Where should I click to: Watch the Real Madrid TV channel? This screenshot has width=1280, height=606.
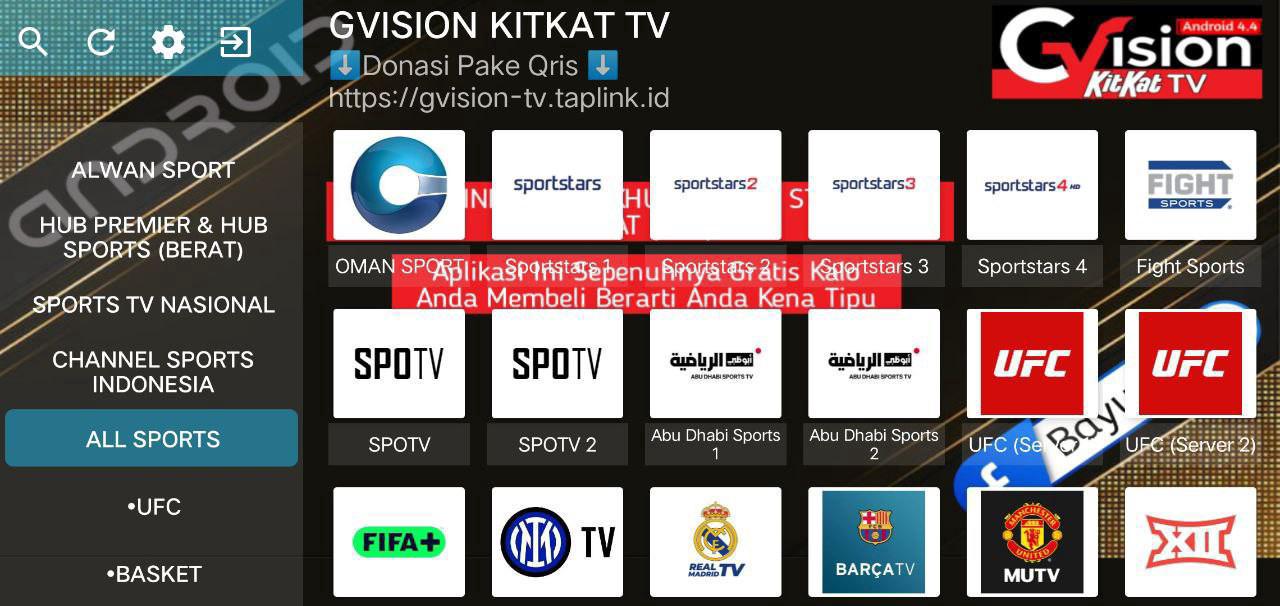[x=715, y=542]
